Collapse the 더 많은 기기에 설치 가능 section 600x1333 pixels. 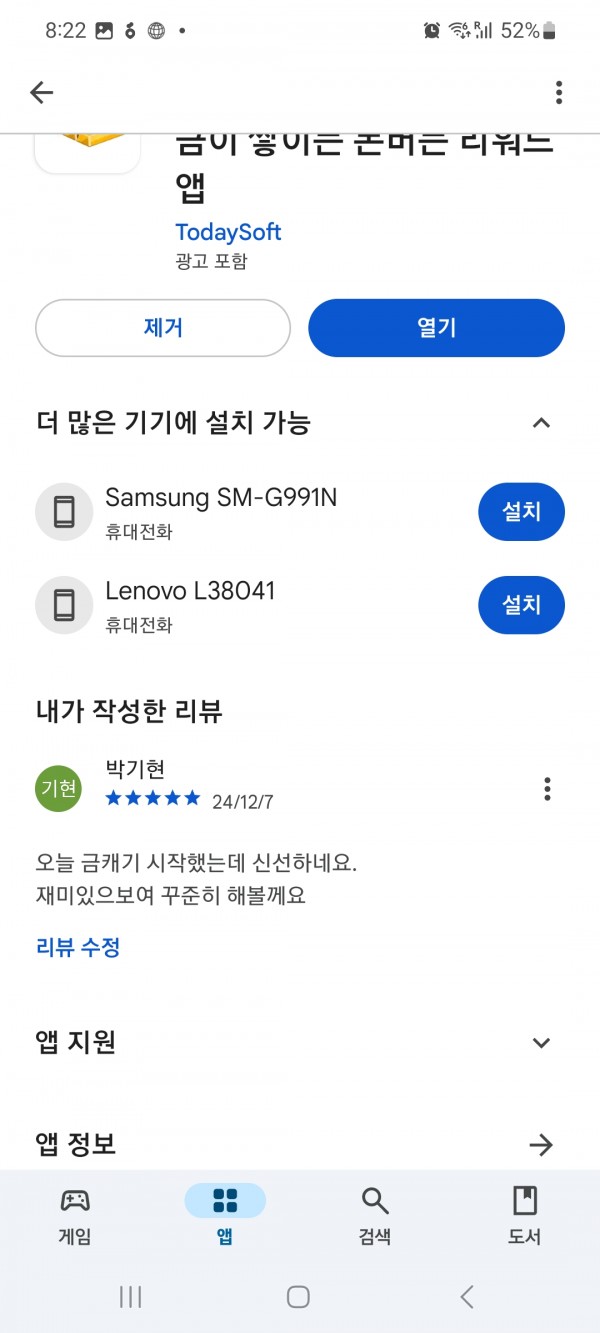pos(541,423)
